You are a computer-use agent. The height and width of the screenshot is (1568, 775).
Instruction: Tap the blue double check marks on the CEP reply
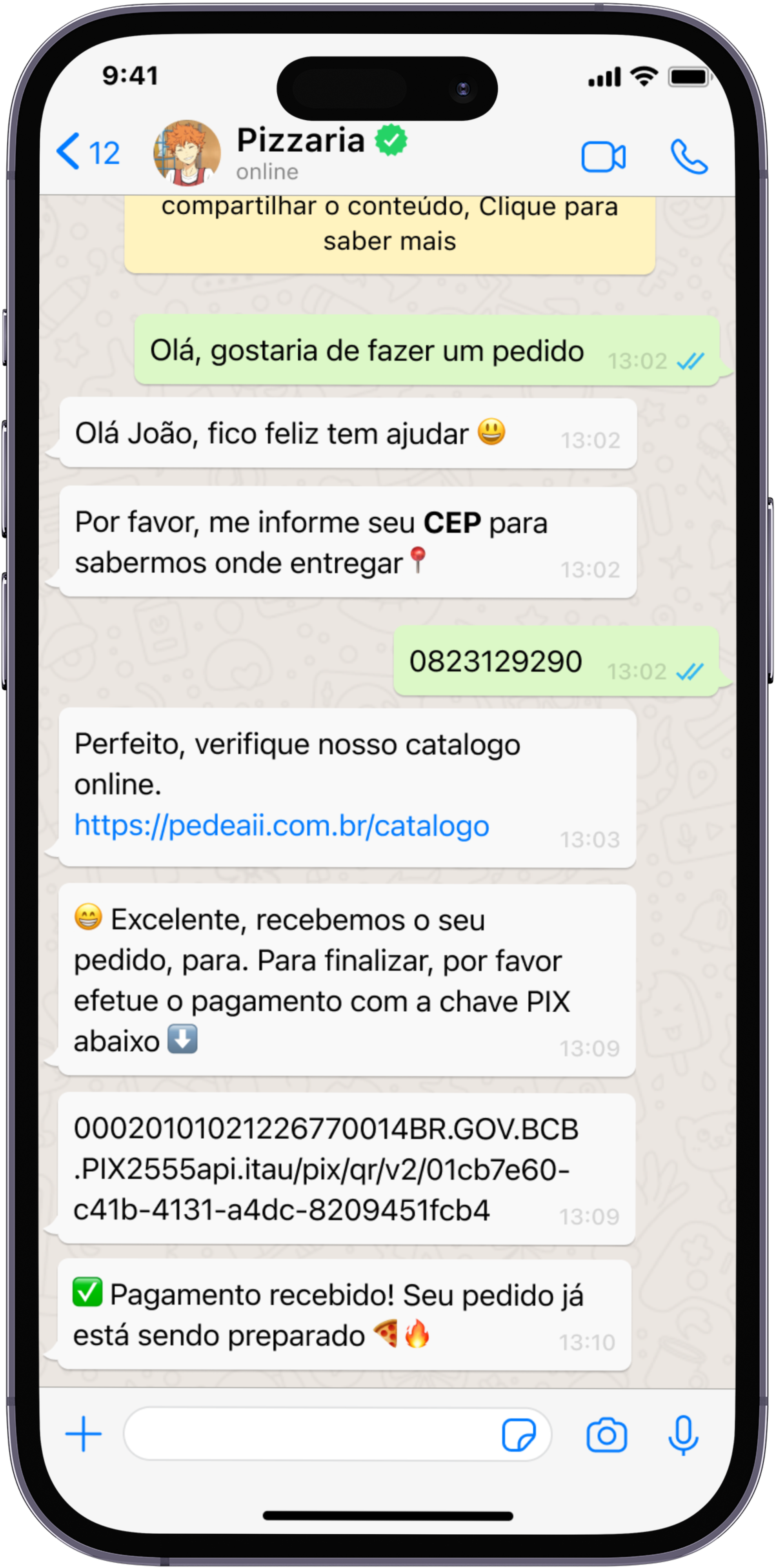[689, 671]
